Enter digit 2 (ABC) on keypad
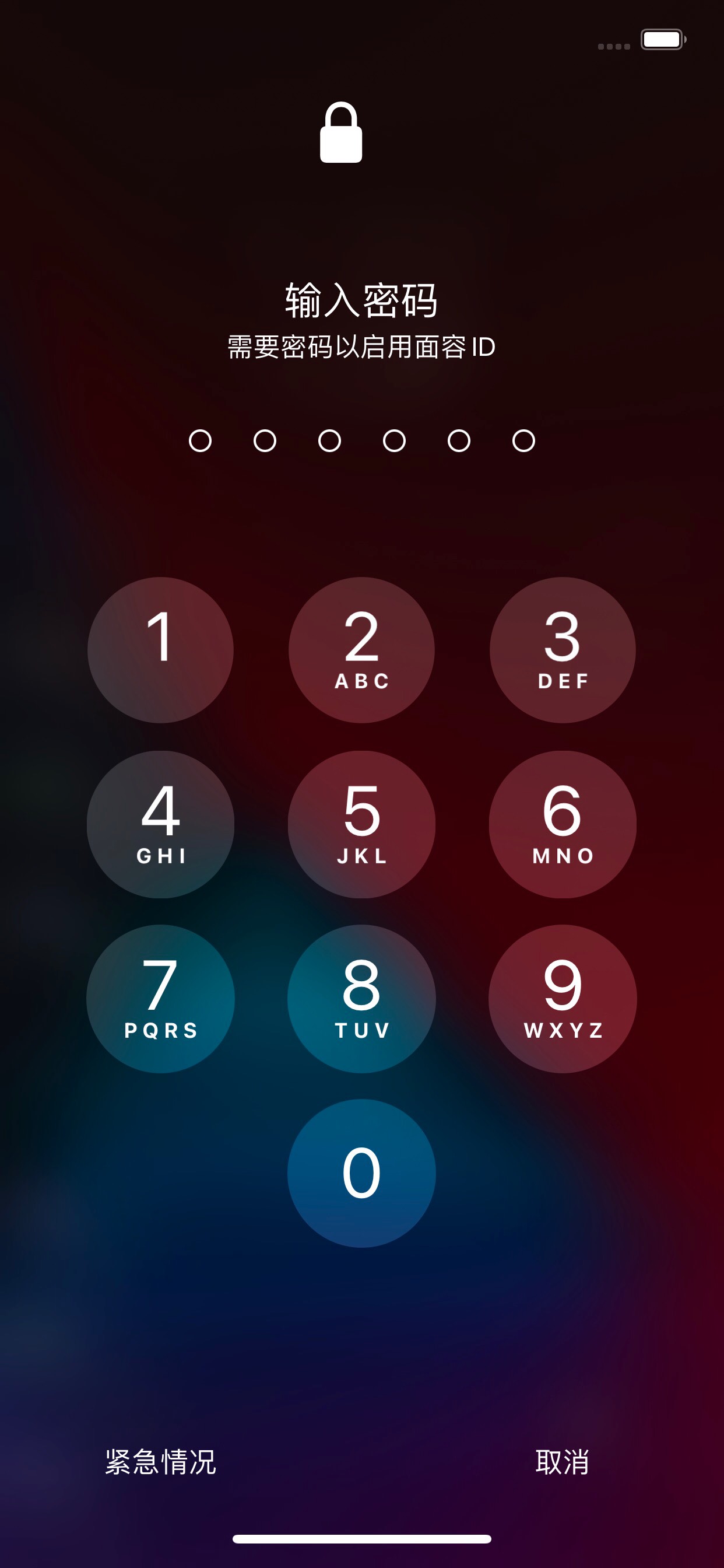Screen dimensions: 724x1568 tap(361, 650)
